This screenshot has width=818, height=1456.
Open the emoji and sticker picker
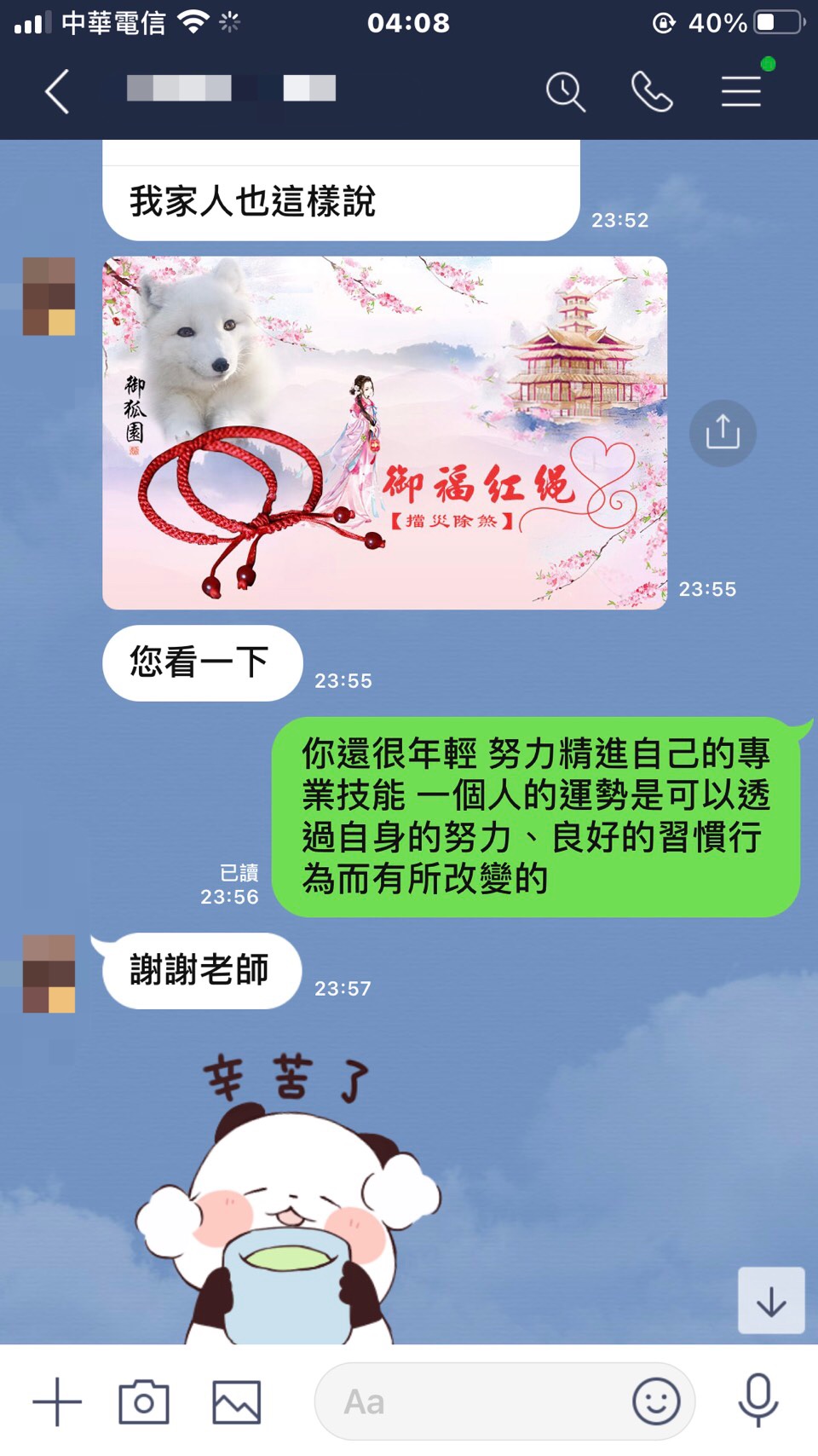(x=656, y=1401)
